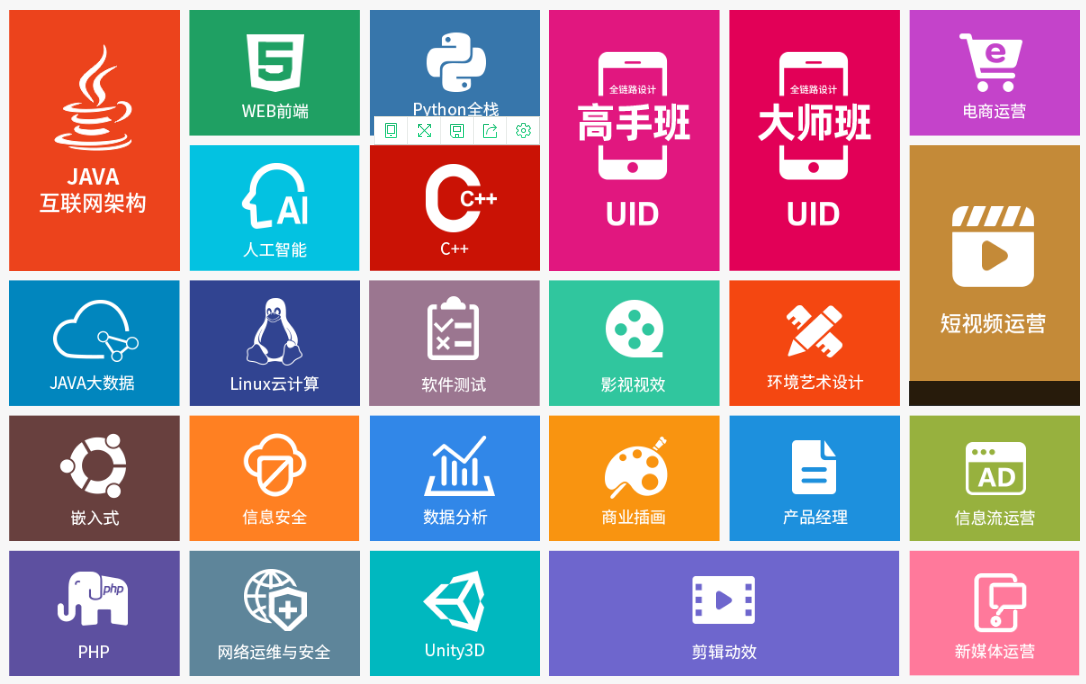Select the 人工智能 course tile
1086x684 pixels.
tap(274, 208)
